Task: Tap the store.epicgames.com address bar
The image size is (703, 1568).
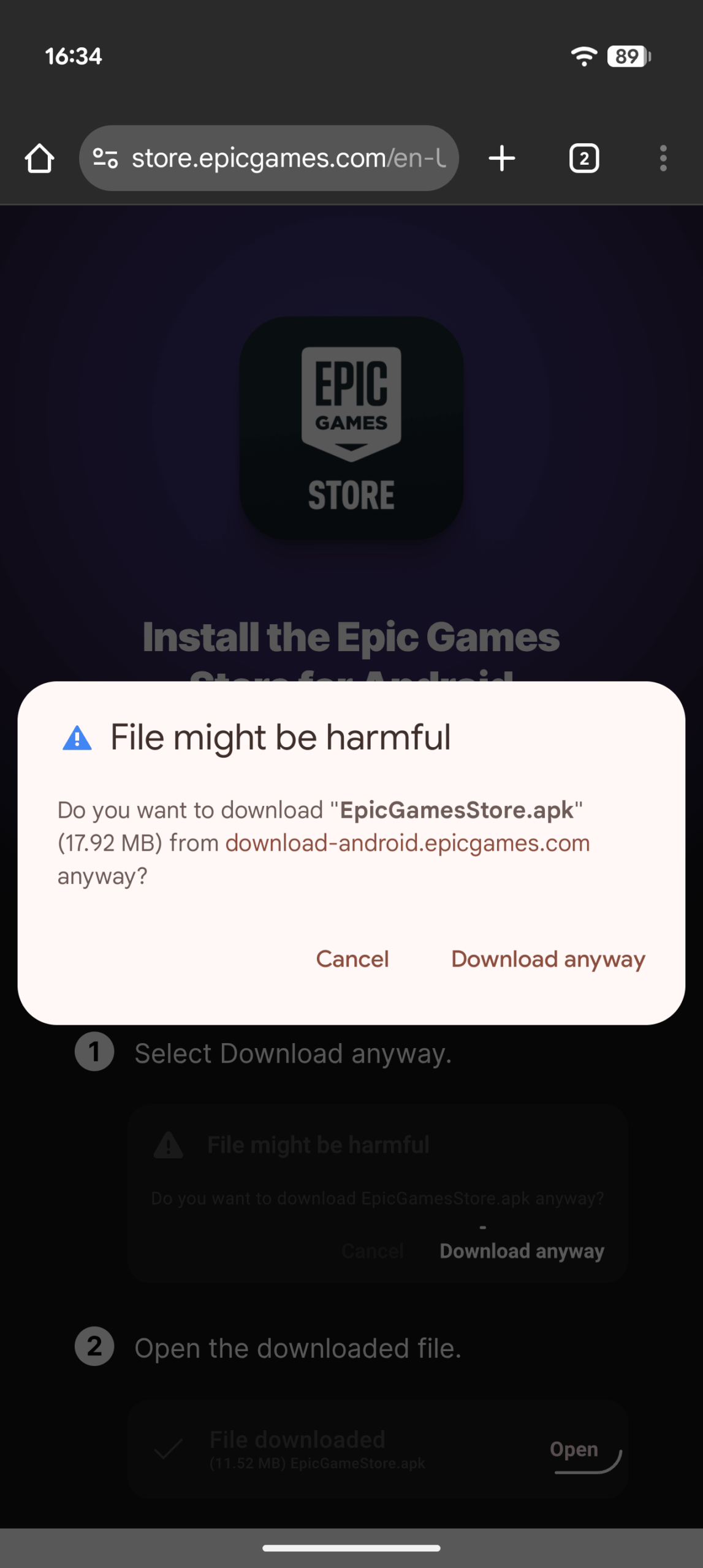Action: click(288, 159)
